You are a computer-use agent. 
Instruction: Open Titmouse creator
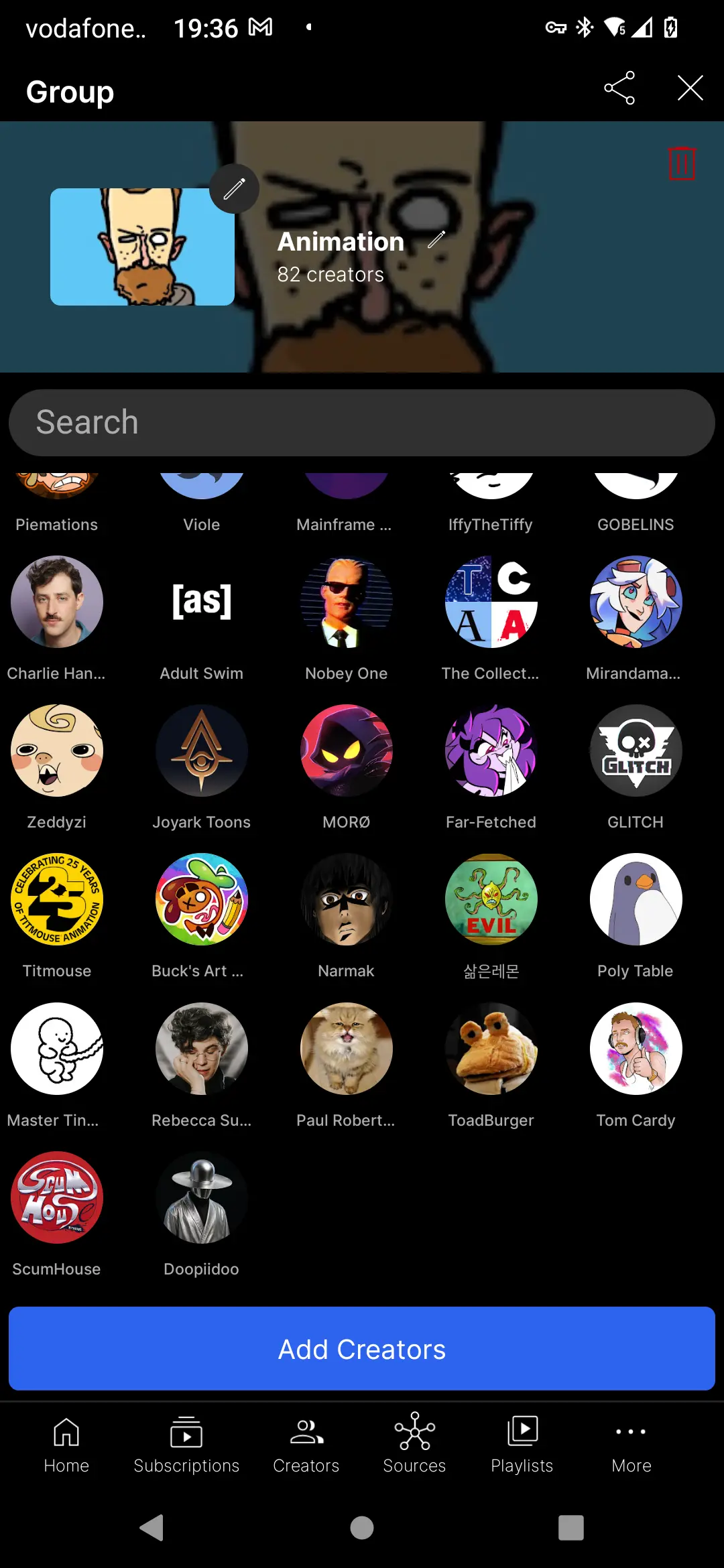tap(57, 899)
